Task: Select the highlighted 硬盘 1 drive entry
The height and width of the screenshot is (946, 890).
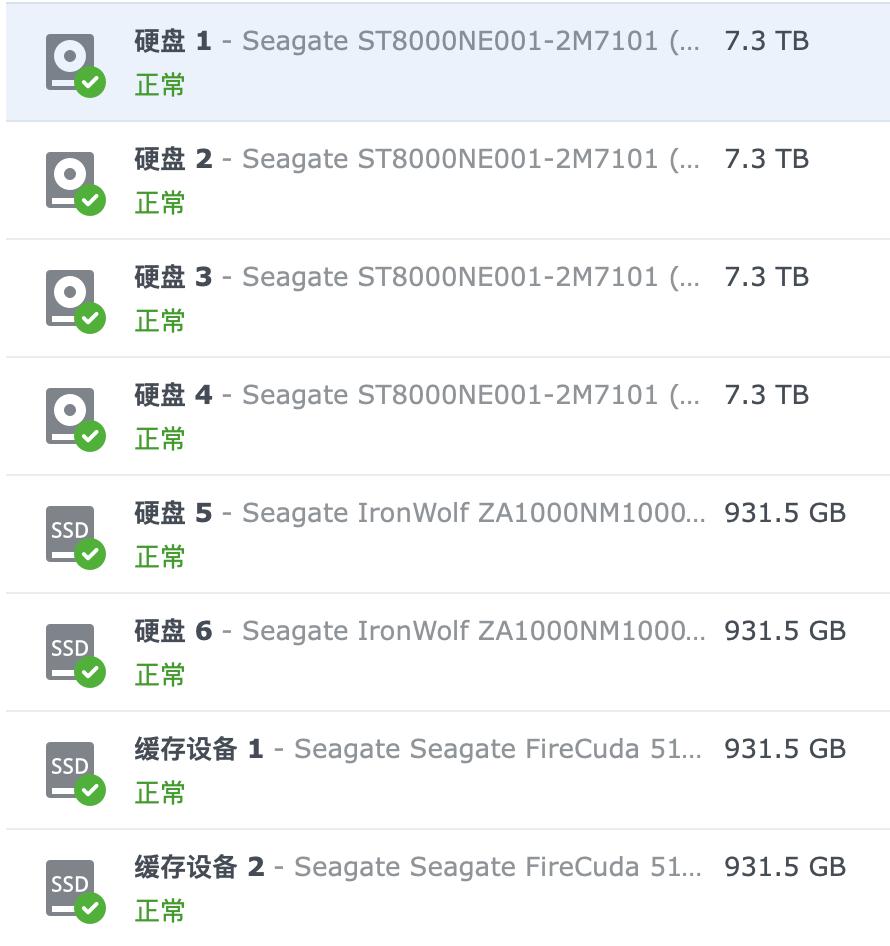Action: [445, 60]
